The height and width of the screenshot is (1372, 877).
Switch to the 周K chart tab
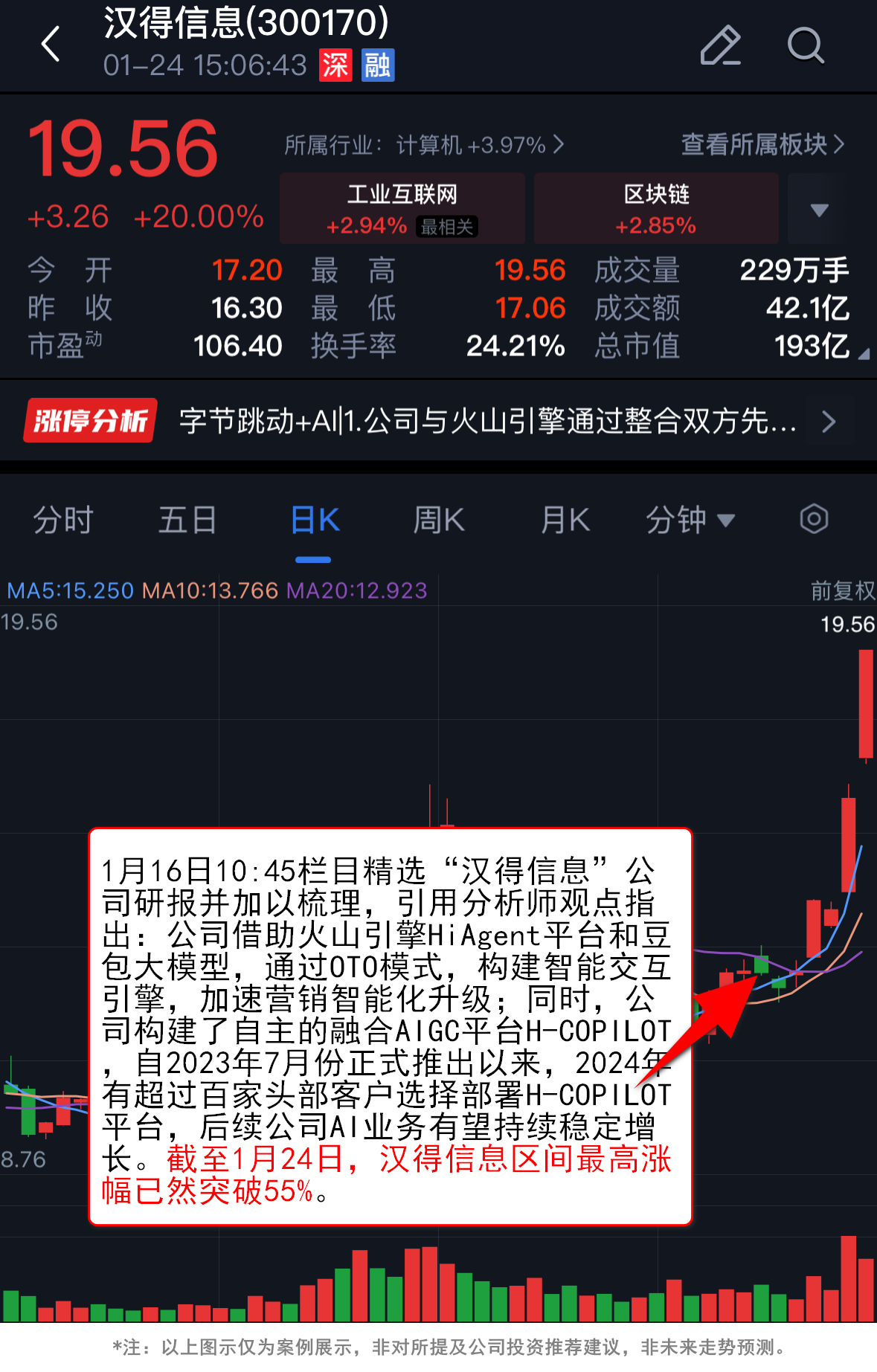coord(439,520)
